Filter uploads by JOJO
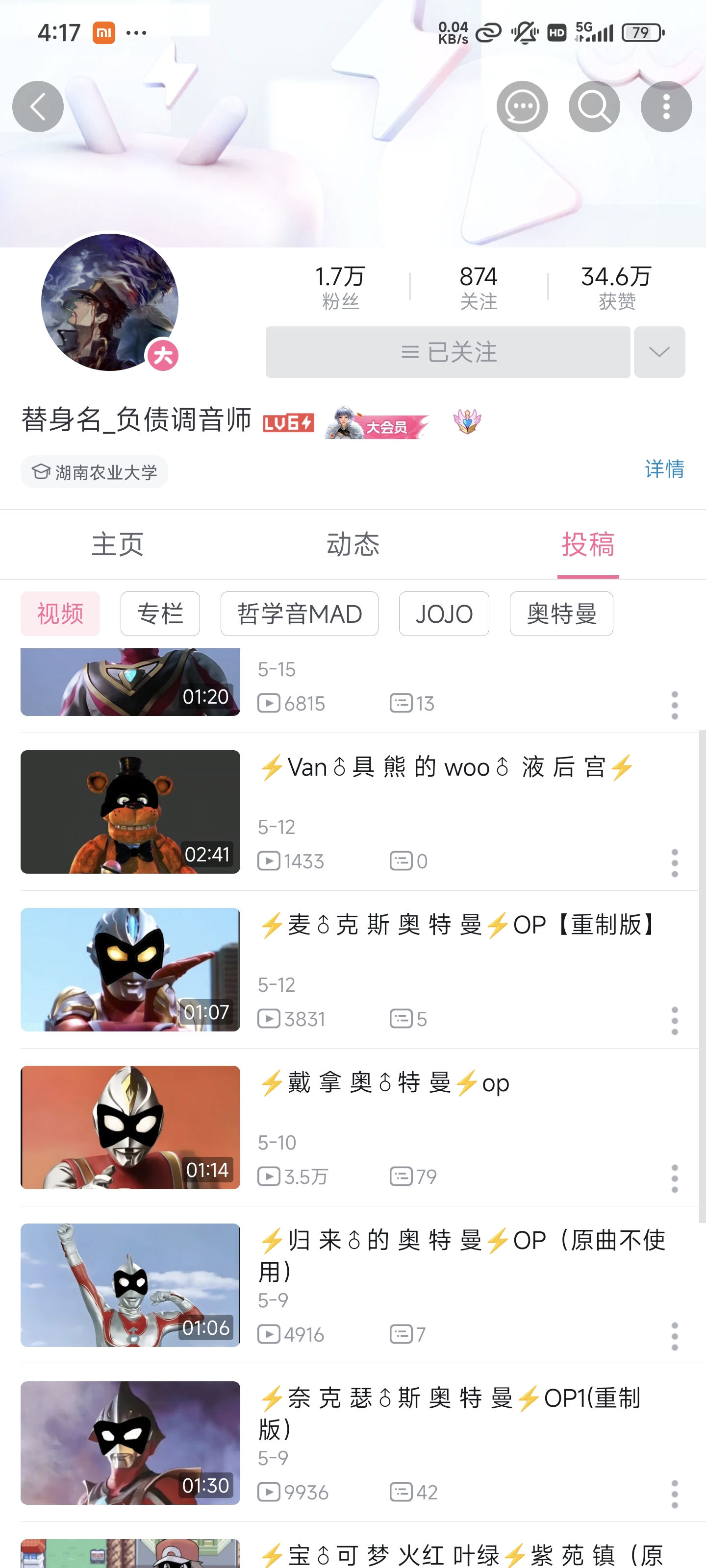706x1568 pixels. tap(444, 613)
